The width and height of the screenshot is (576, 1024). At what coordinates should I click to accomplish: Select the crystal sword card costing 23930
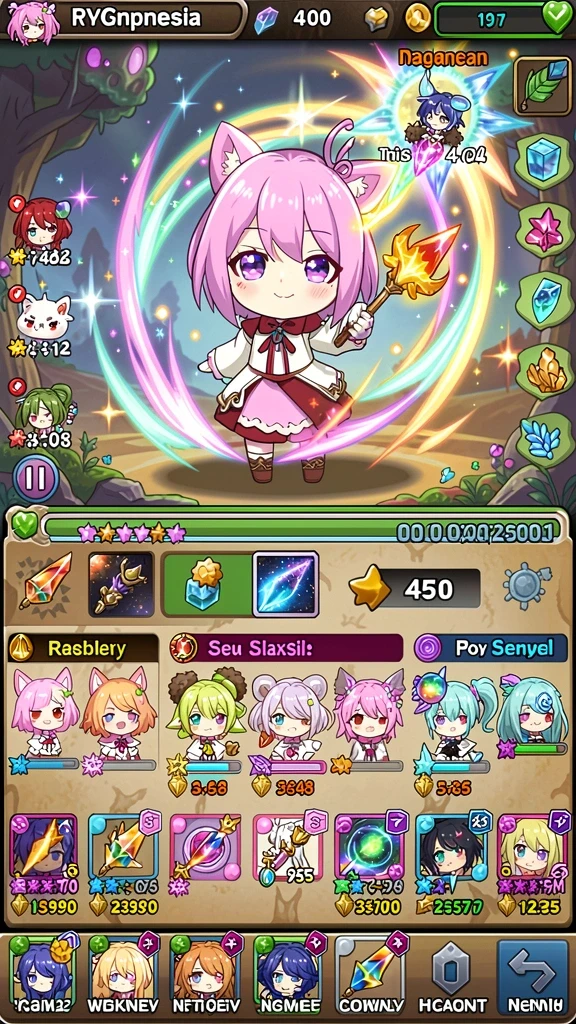[124, 863]
